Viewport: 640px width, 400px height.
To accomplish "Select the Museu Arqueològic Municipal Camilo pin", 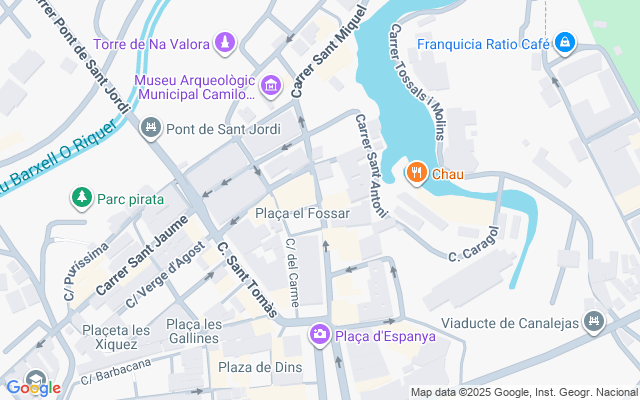I will pos(269,87).
